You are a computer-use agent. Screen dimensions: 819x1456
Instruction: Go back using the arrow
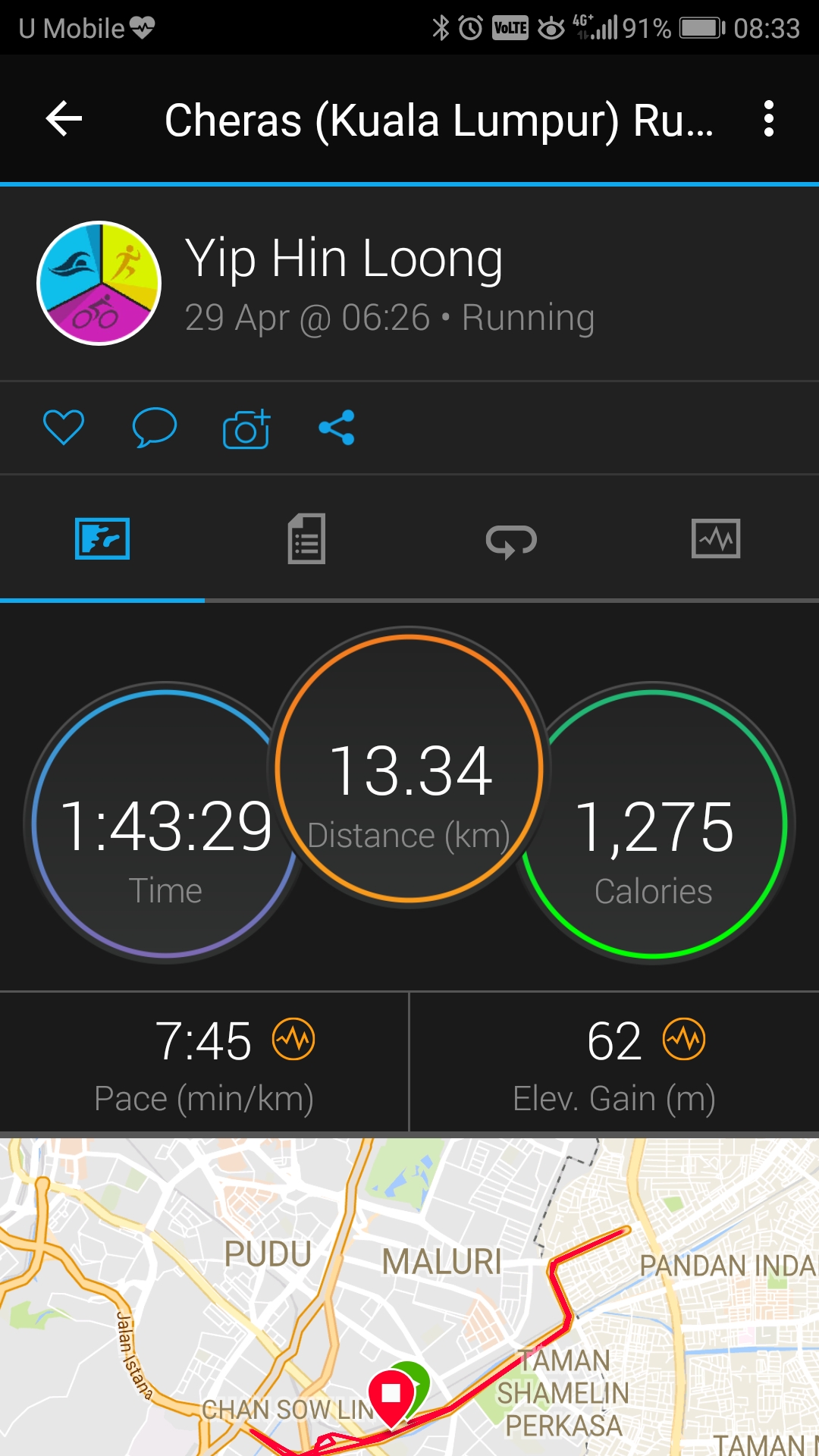coord(64,119)
